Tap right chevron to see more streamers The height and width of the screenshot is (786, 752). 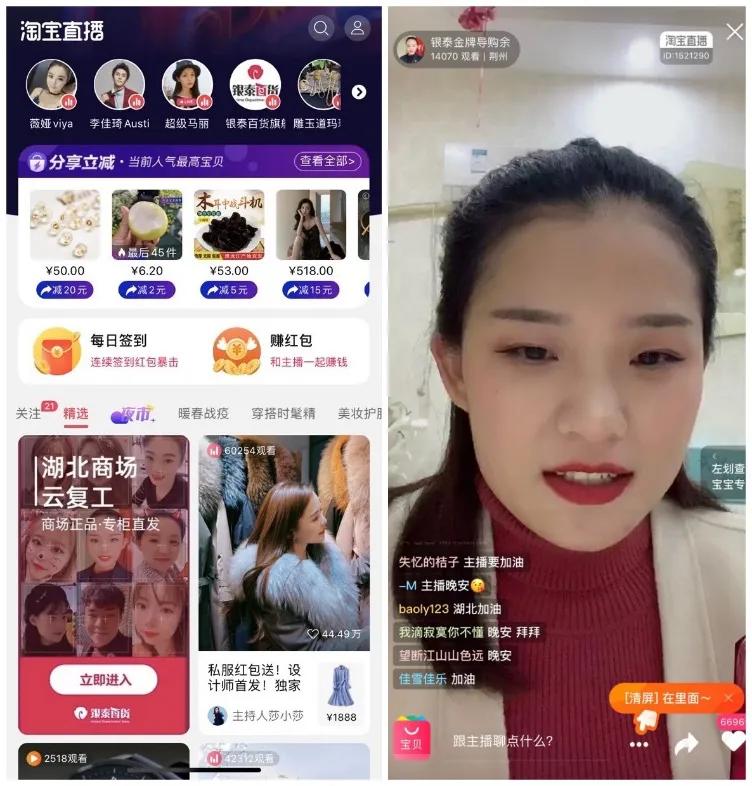[x=361, y=92]
